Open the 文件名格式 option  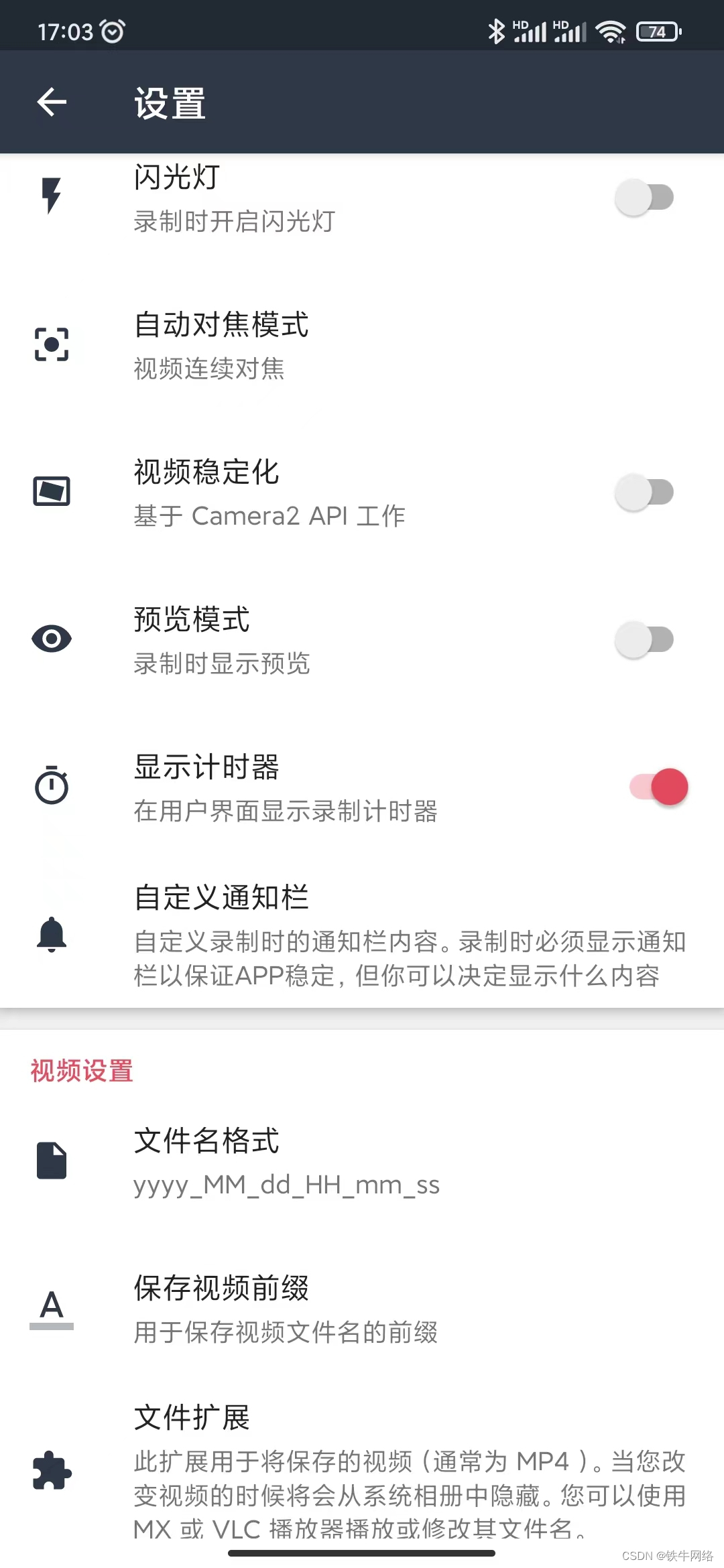[x=362, y=1161]
